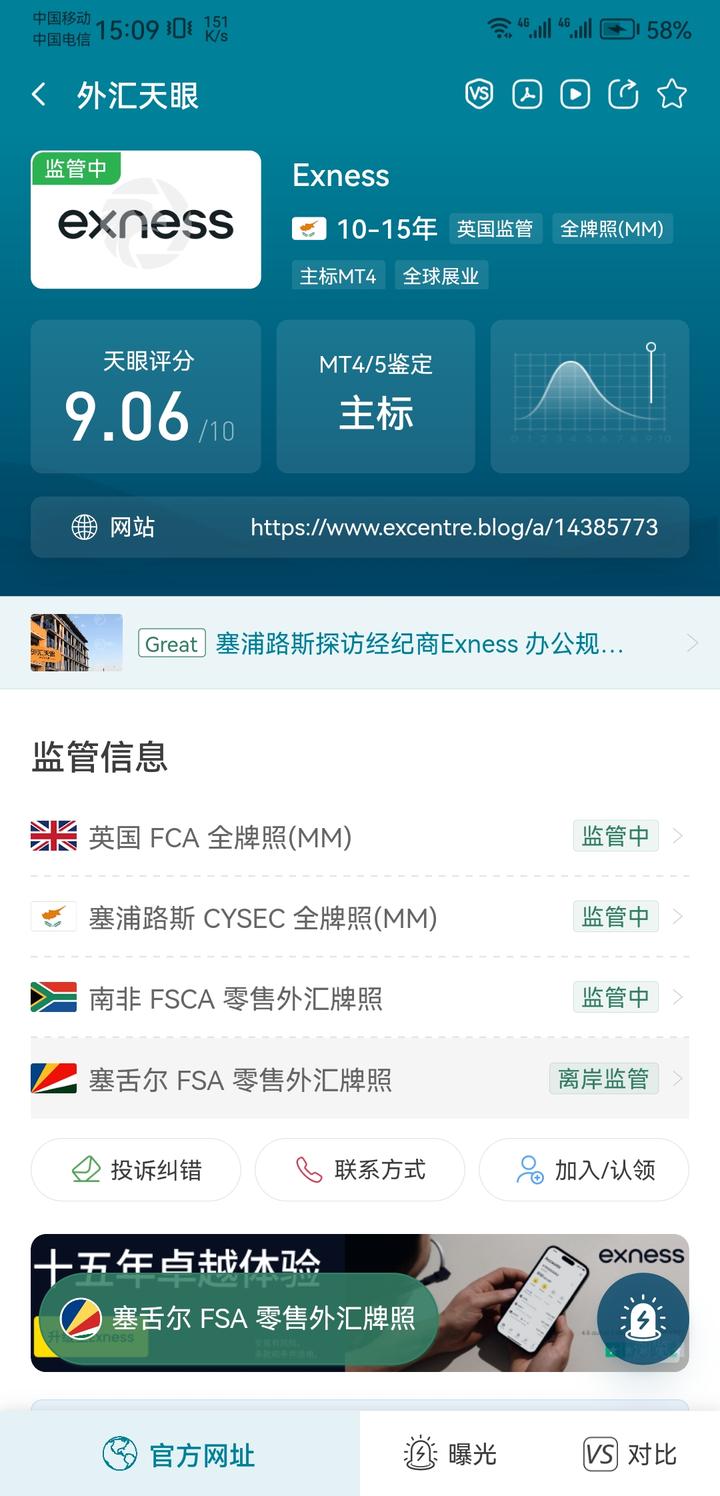Tap the globe icon next to 网站
The width and height of the screenshot is (720, 1496).
coord(78,527)
